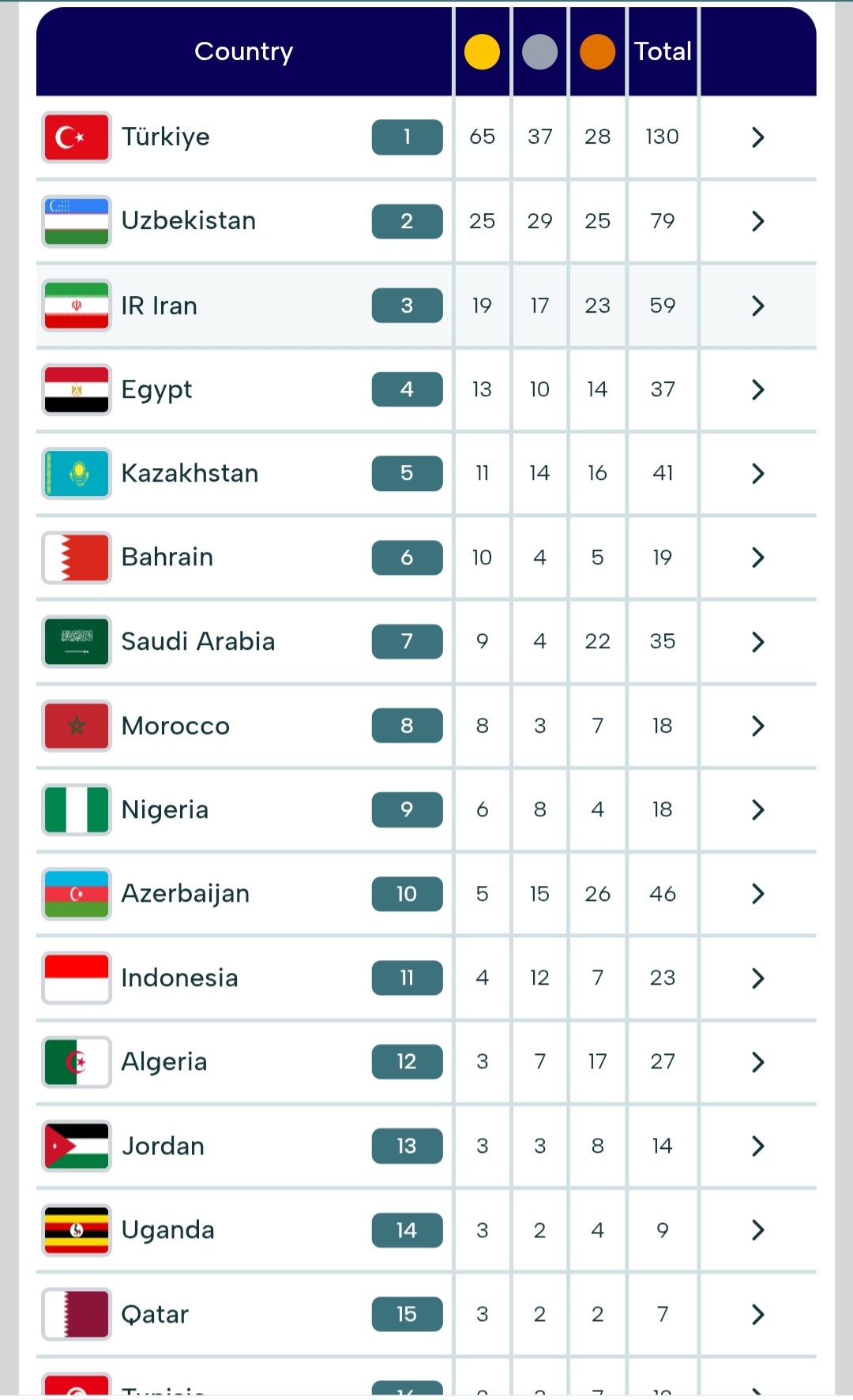Tap the chevron next to Algeria
Viewport: 853px width, 1400px height.
pos(757,1062)
